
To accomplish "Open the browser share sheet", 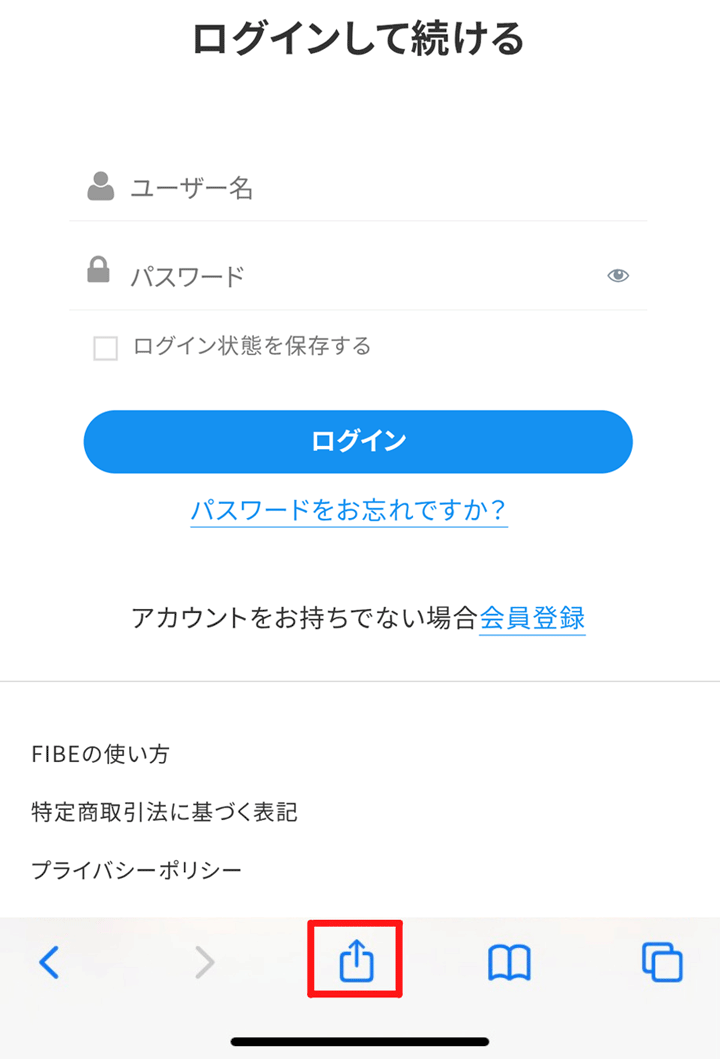I will [x=355, y=962].
